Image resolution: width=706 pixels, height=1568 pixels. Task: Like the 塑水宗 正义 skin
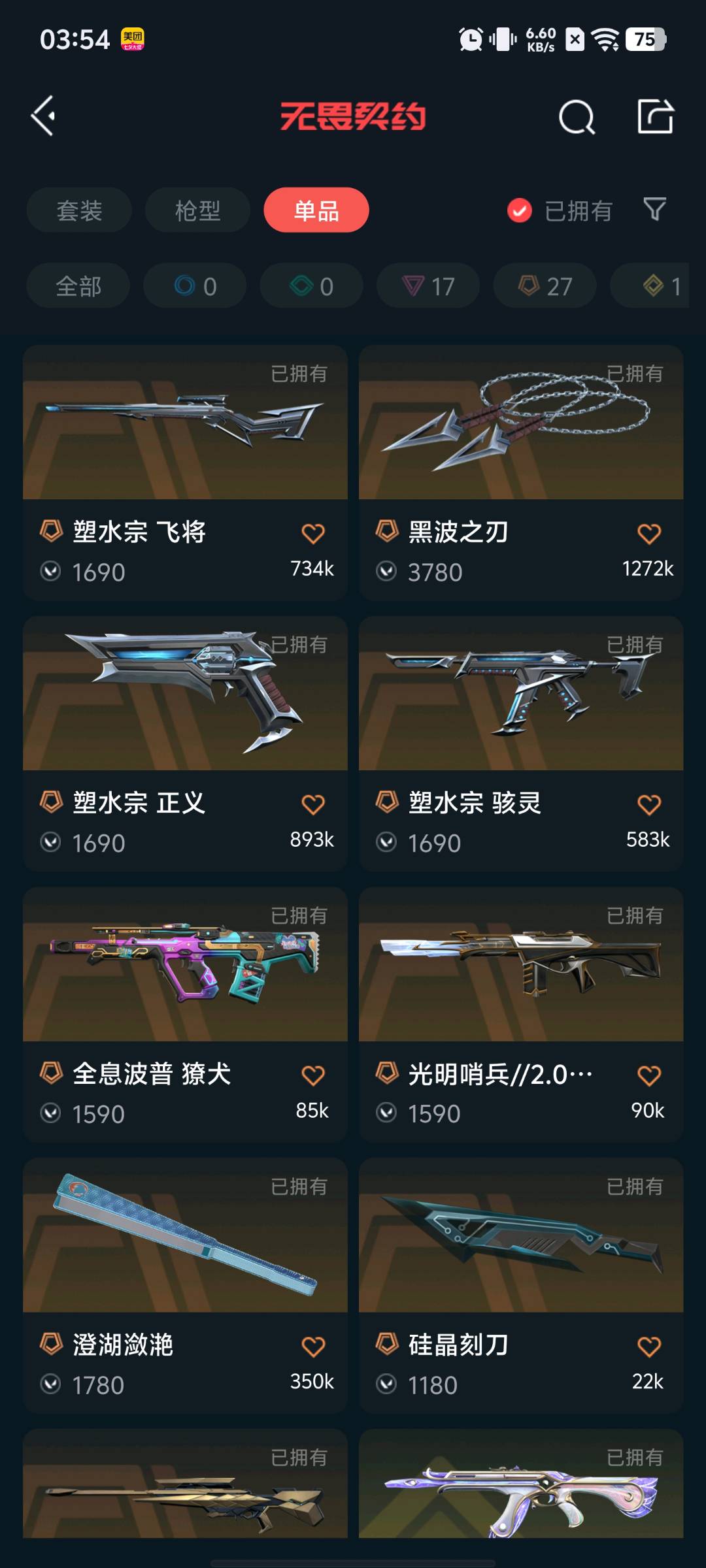point(313,804)
